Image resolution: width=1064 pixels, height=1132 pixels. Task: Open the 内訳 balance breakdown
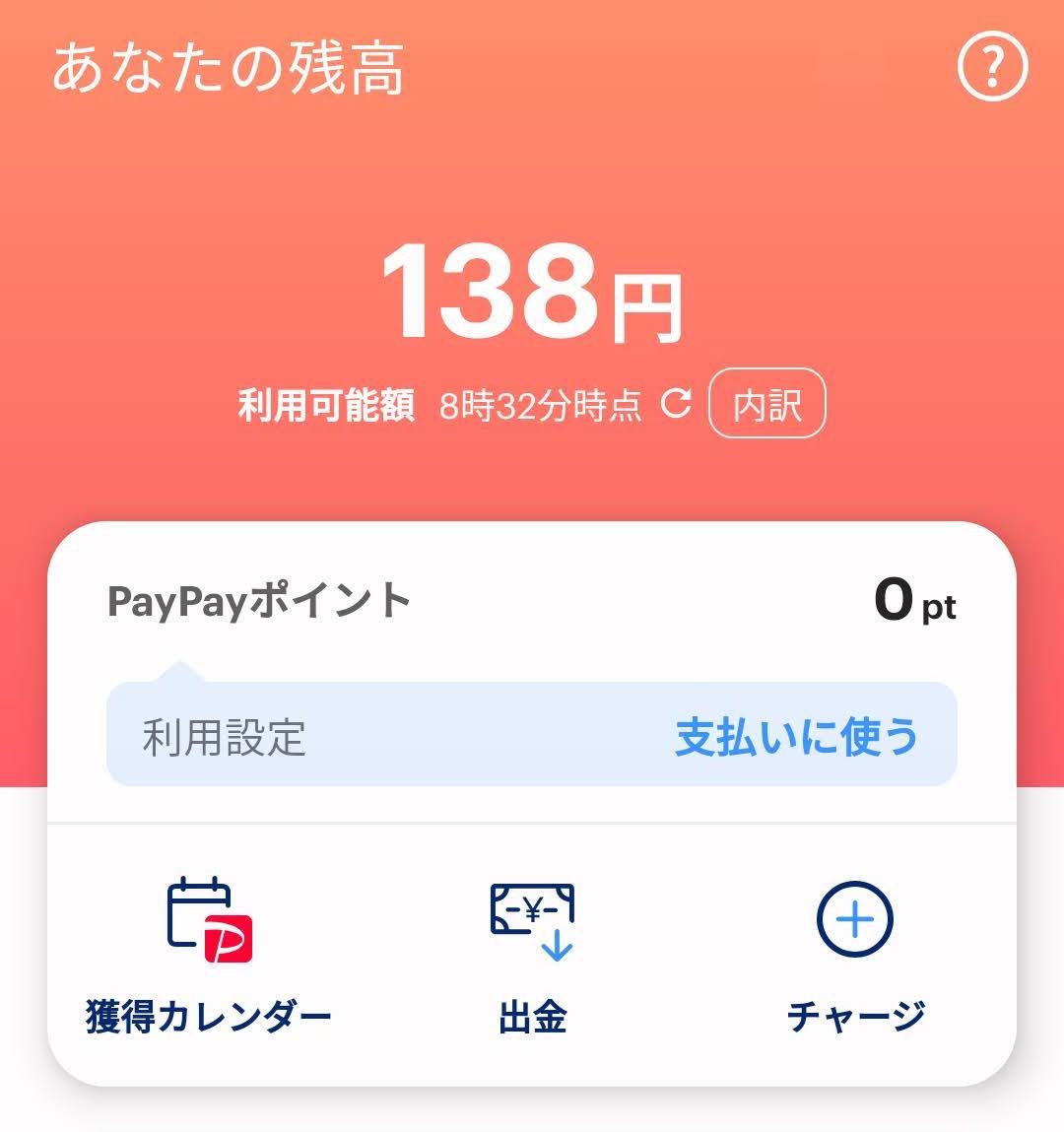[x=766, y=403]
